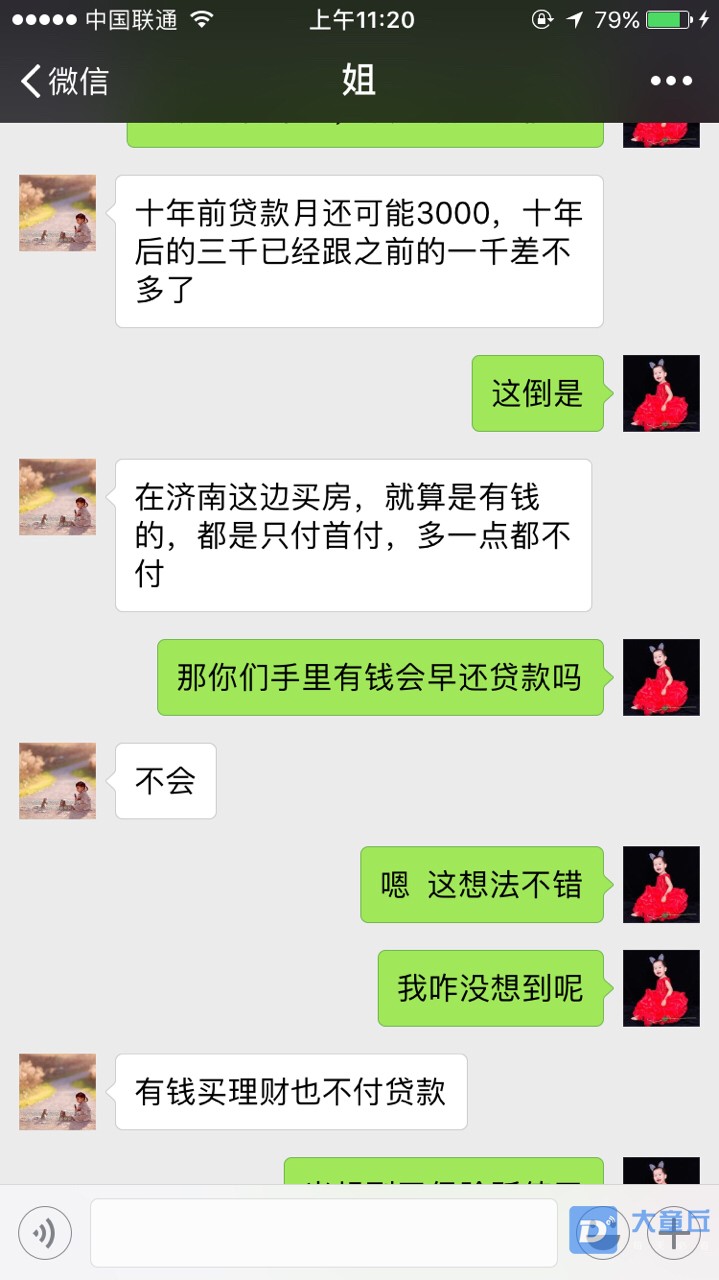
Task: Focus the message text field
Action: [323, 1233]
